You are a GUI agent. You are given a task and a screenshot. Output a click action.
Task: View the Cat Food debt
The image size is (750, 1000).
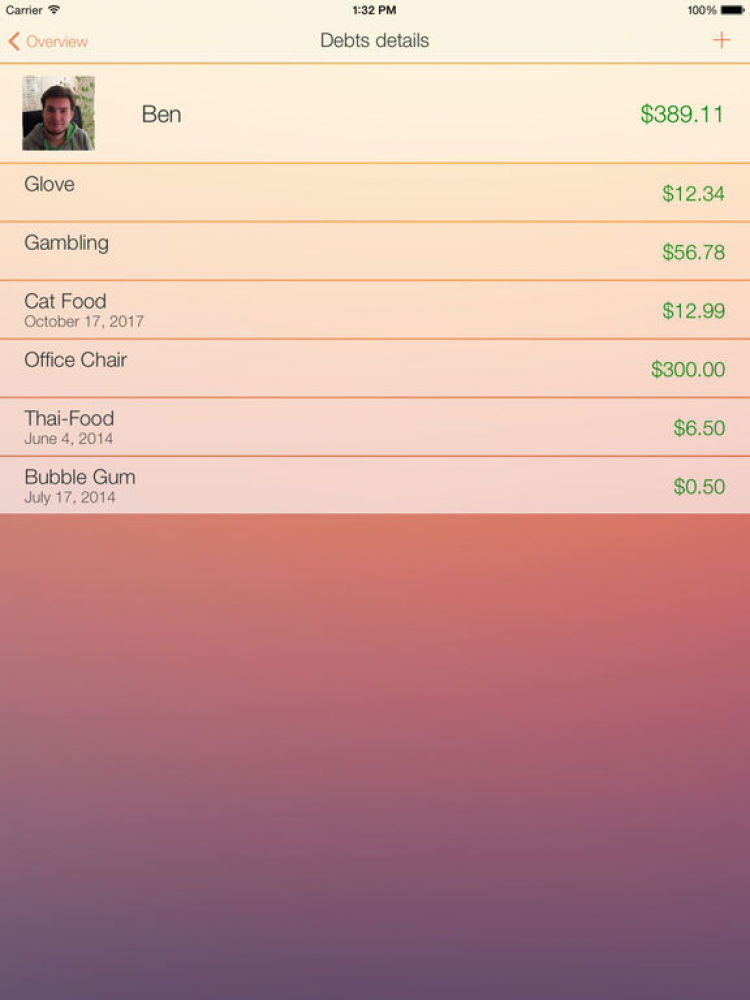click(x=374, y=310)
